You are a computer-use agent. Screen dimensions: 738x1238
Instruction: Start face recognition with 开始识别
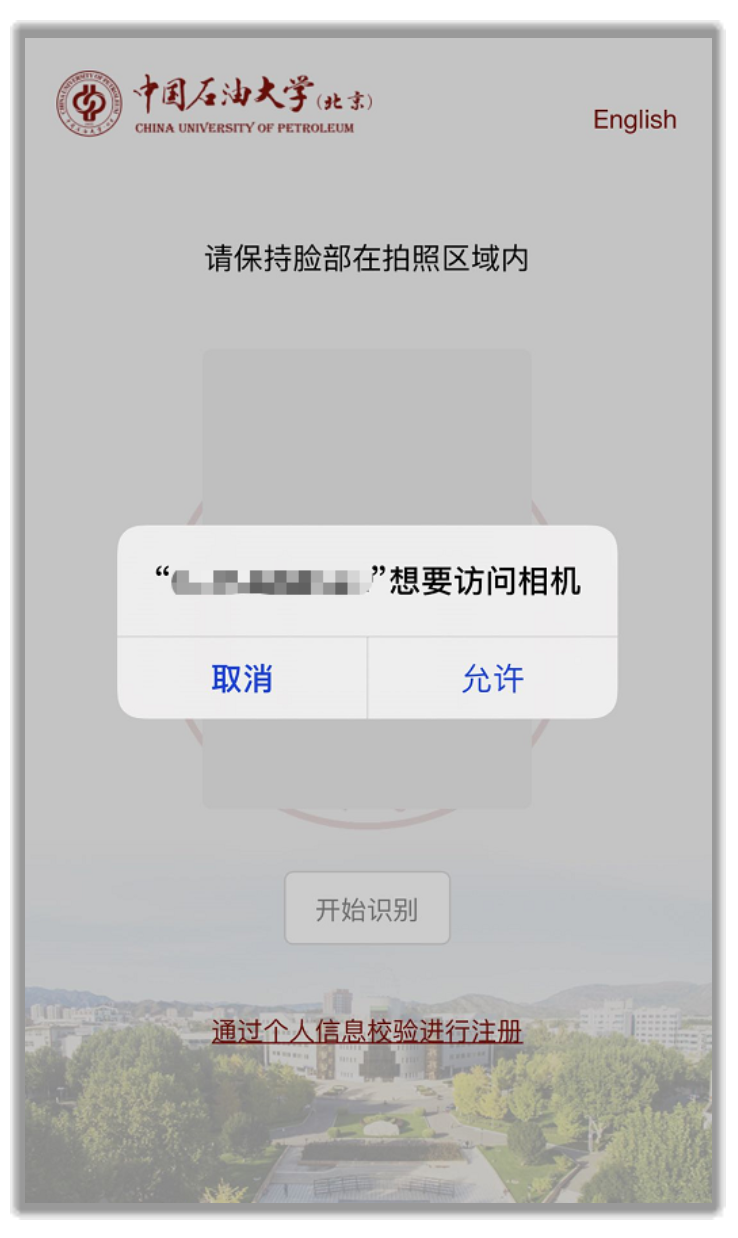tap(367, 909)
